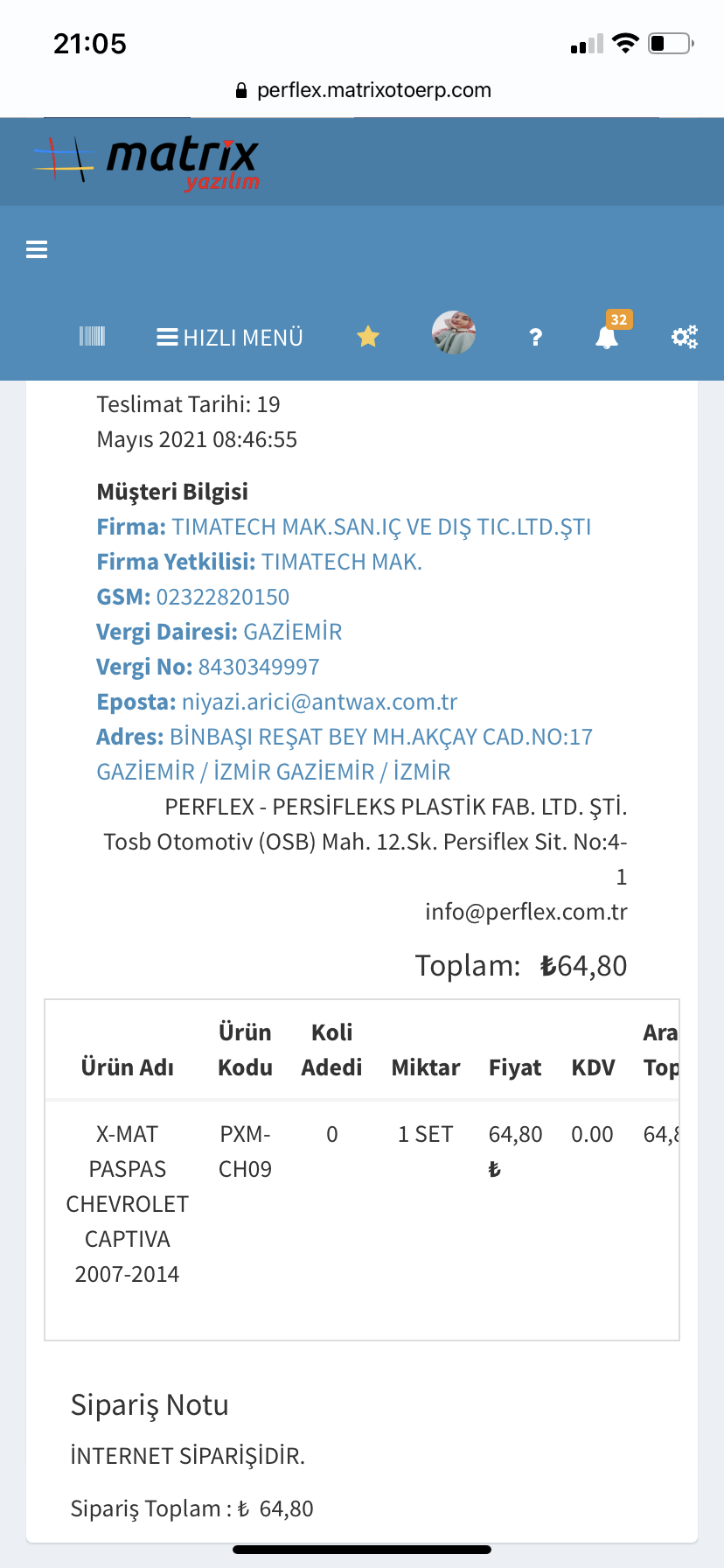Open the settings gears icon
This screenshot has width=724, height=1568.
685,337
